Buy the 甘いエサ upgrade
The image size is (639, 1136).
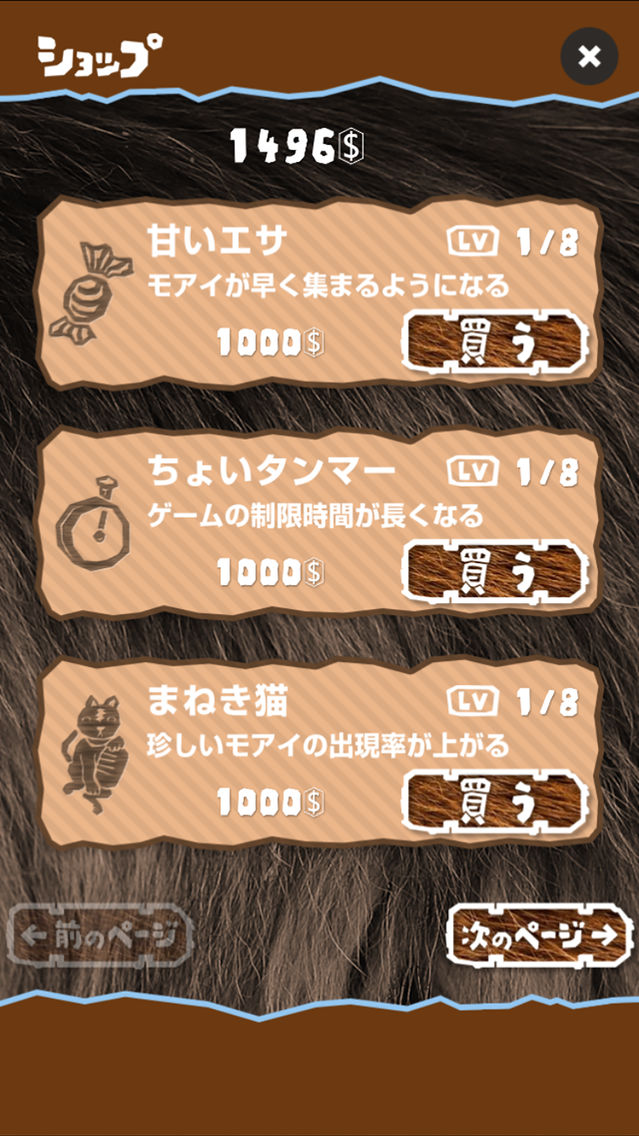click(x=495, y=342)
